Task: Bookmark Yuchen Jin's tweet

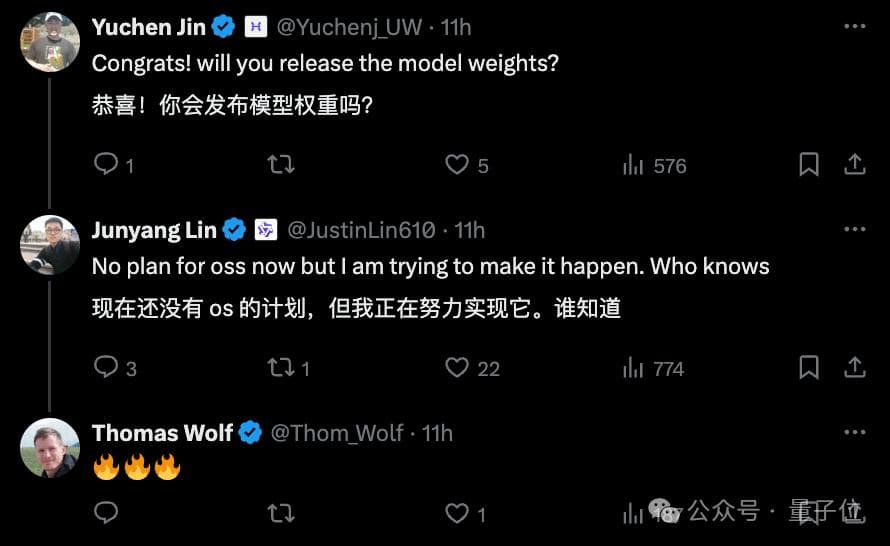Action: point(809,164)
